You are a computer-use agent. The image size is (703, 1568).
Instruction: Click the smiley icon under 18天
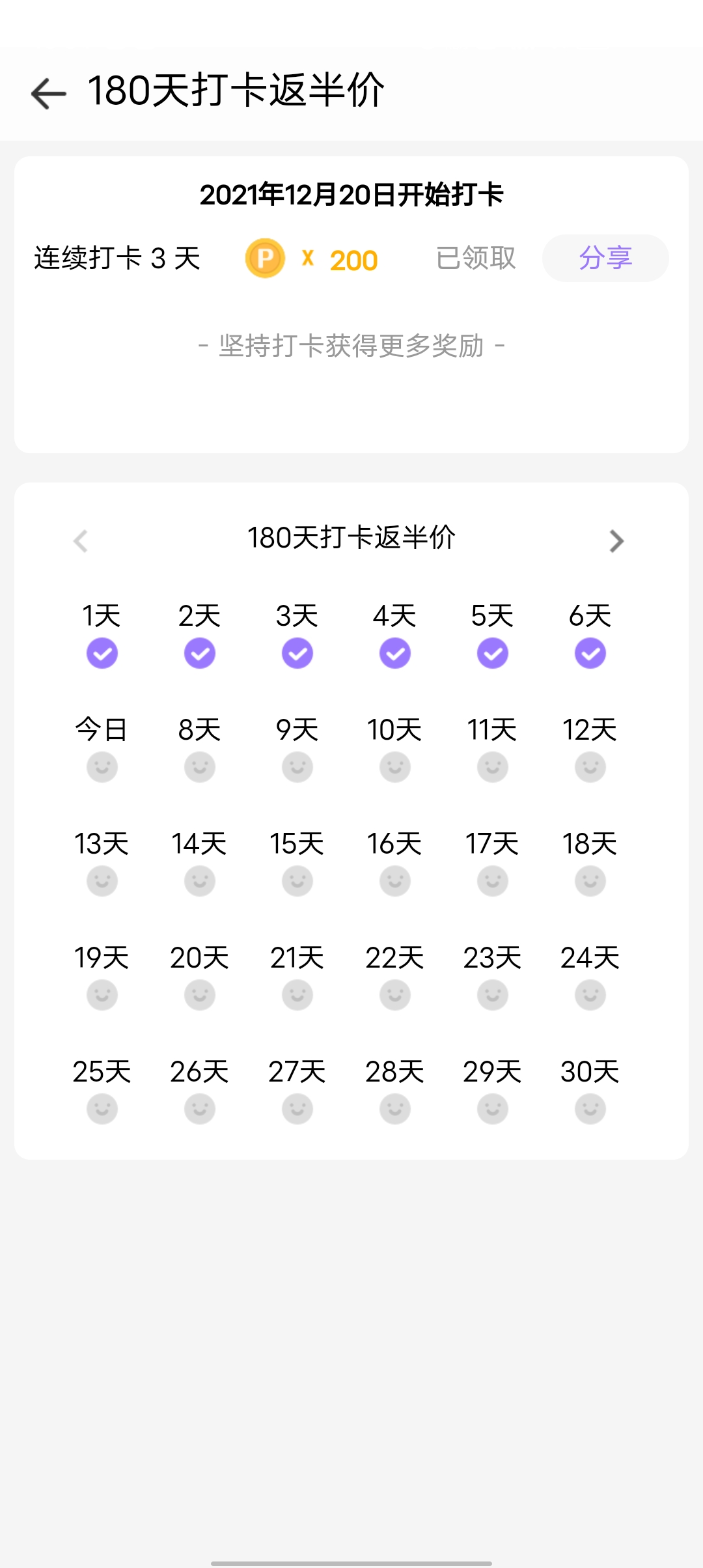pos(589,880)
